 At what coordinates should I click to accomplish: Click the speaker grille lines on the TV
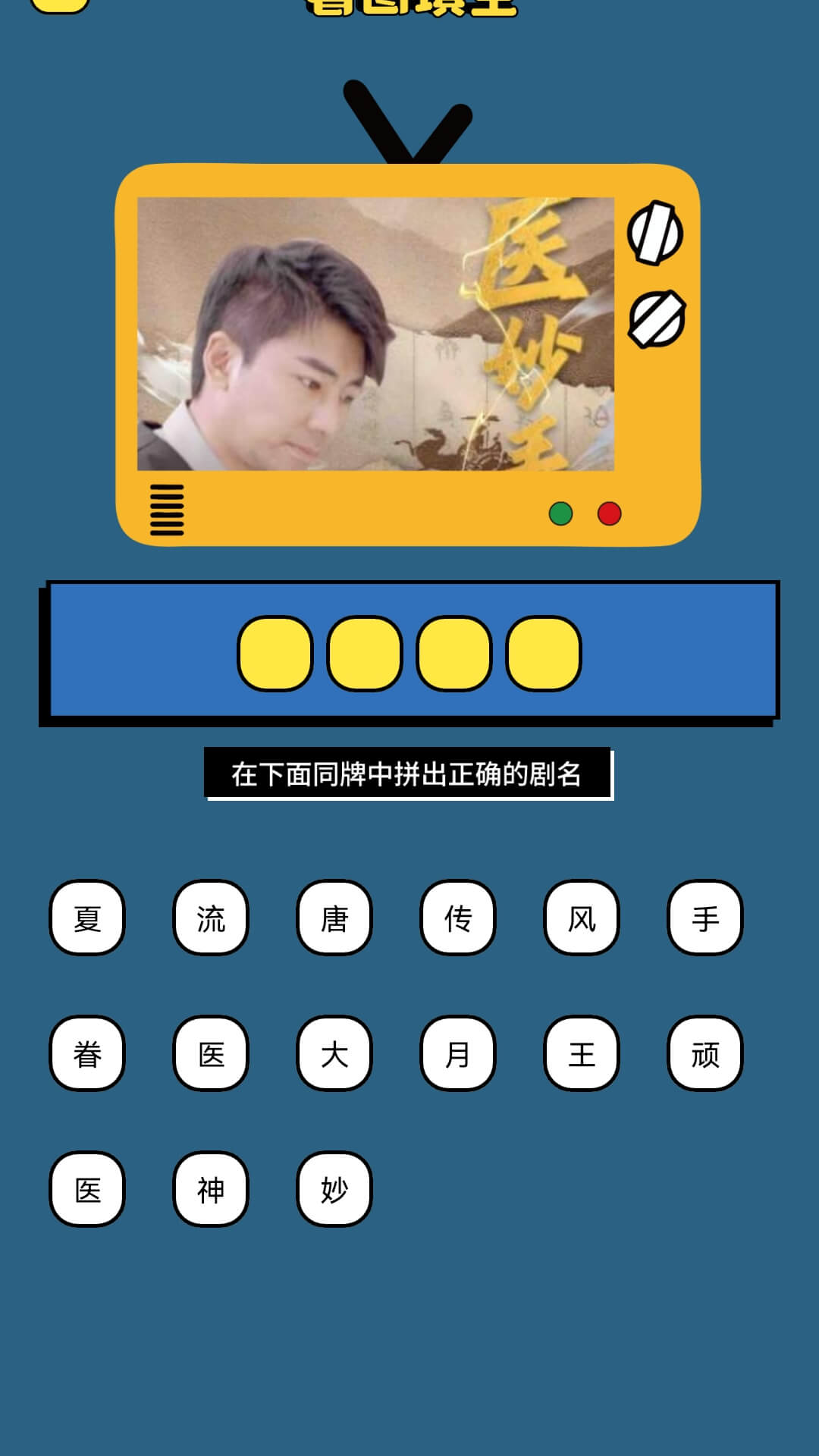click(x=167, y=510)
